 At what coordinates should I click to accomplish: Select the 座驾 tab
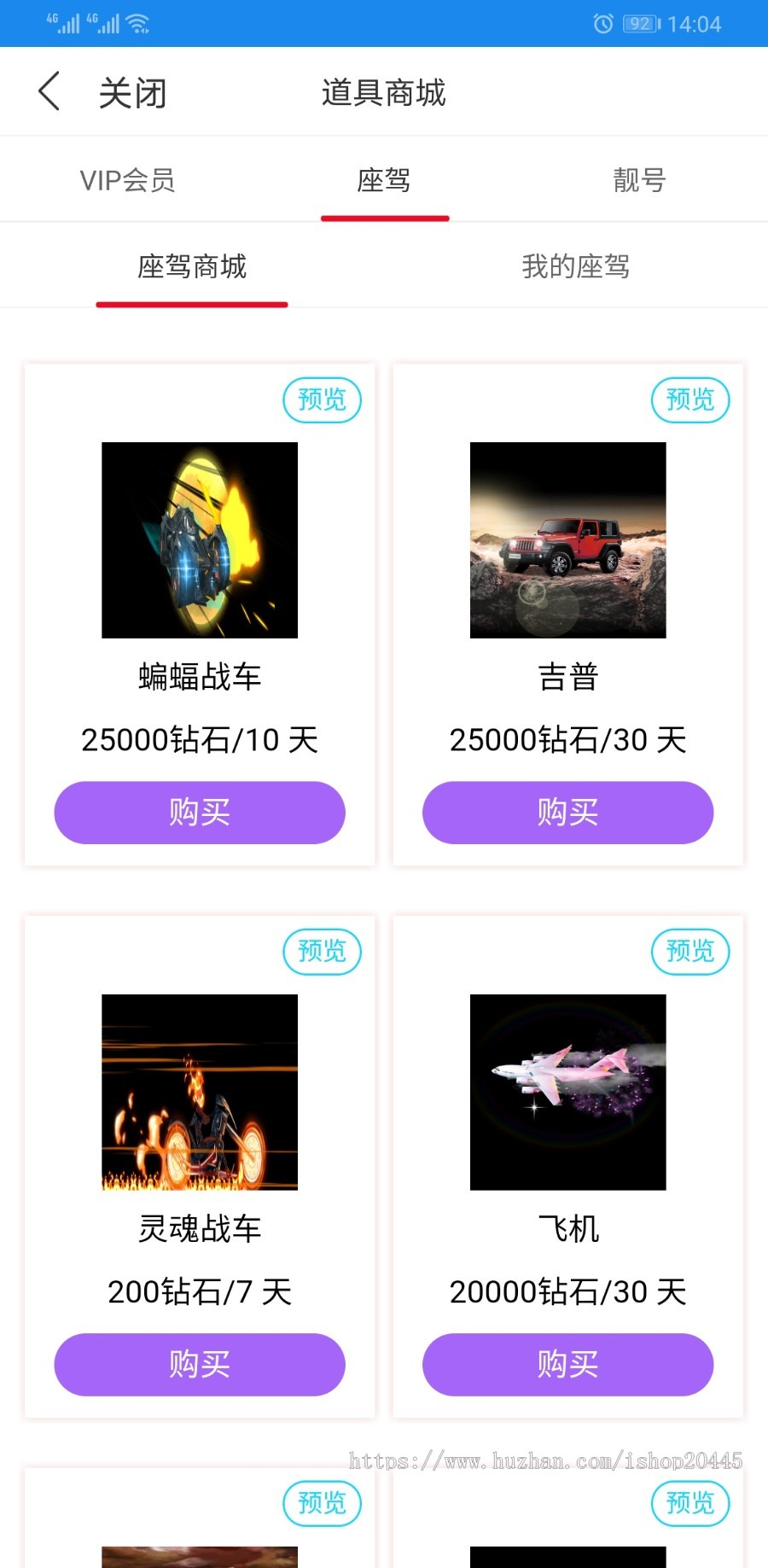(384, 180)
